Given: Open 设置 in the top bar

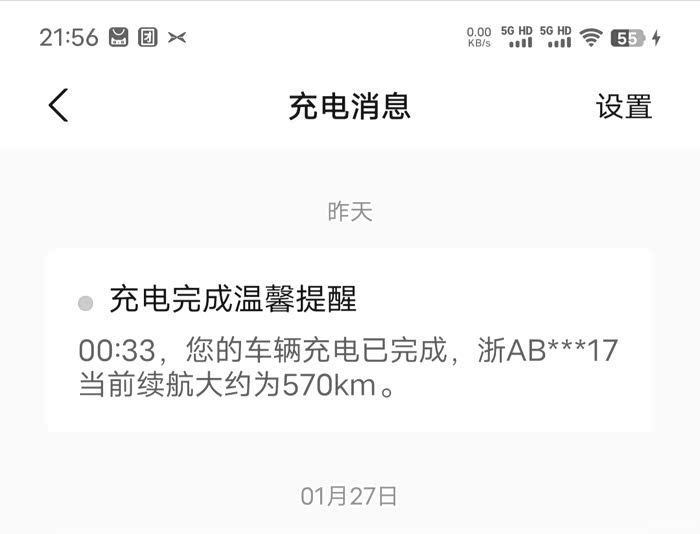Looking at the screenshot, I should pos(624,106).
